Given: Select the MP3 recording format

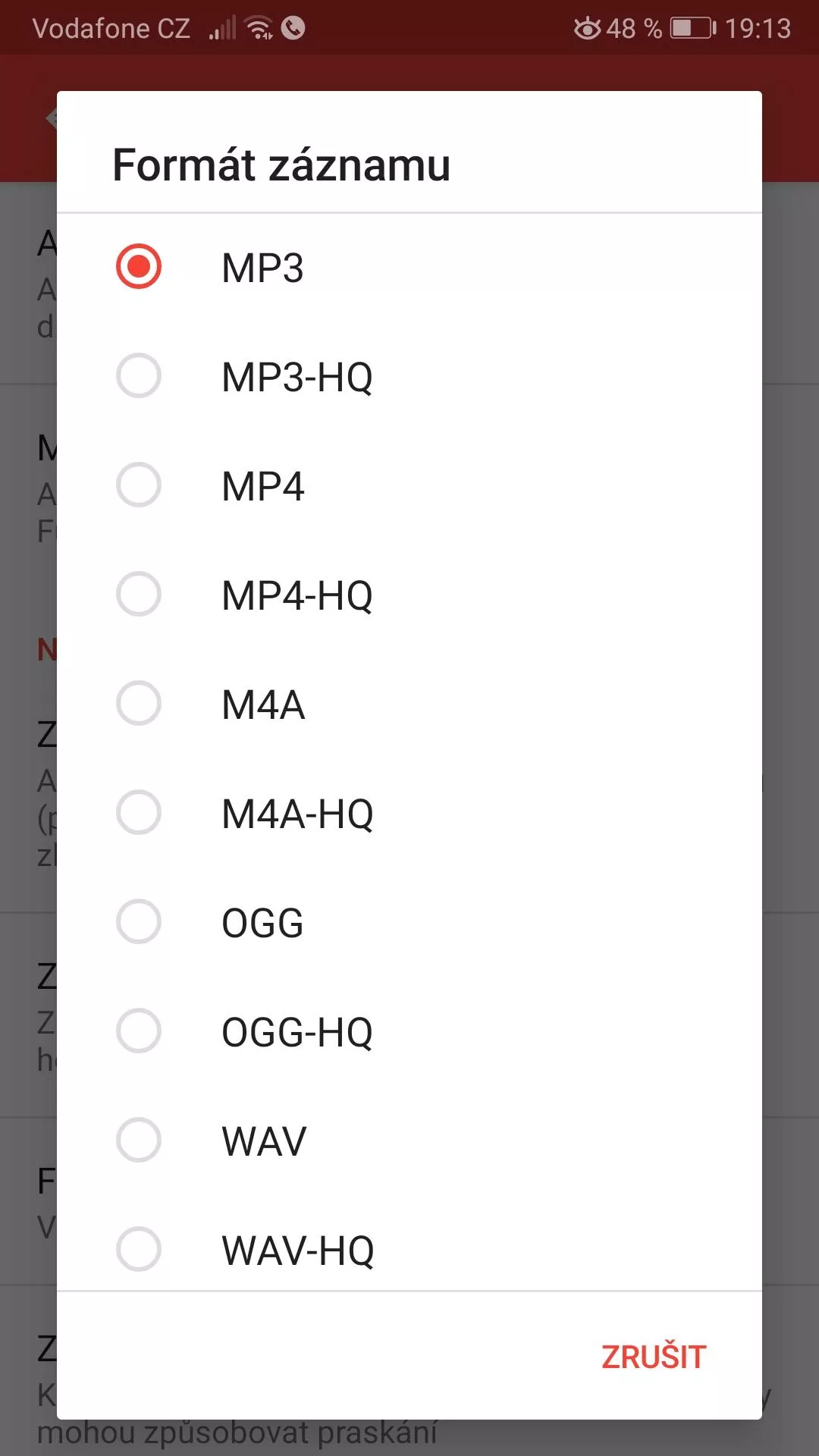Looking at the screenshot, I should coord(409,267).
